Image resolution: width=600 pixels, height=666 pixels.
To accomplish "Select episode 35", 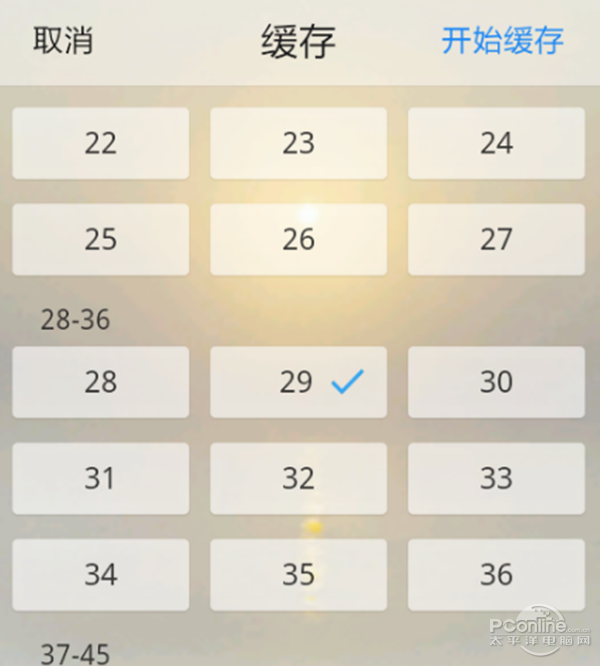I will pos(298,574).
